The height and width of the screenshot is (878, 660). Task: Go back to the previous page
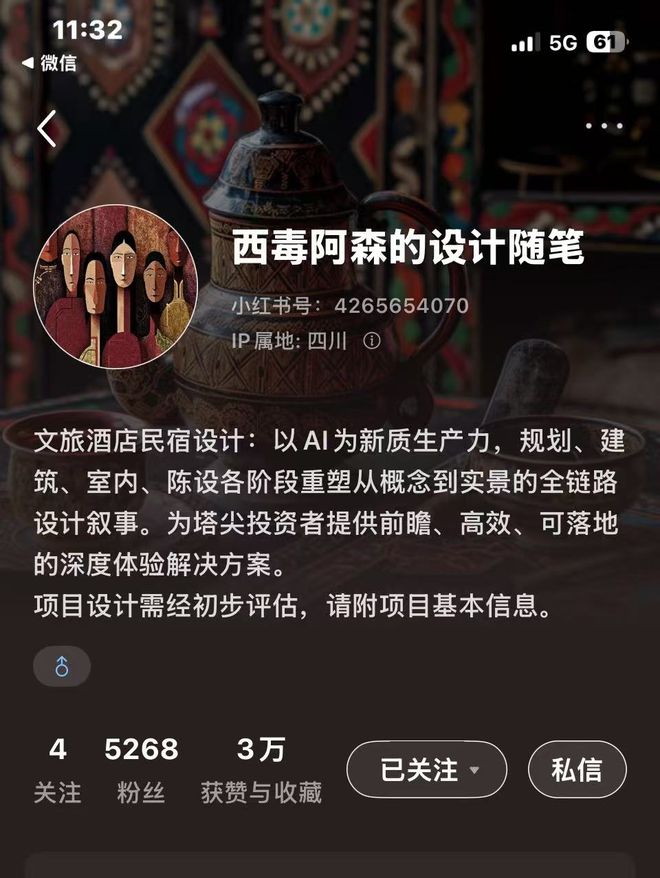[x=46, y=130]
